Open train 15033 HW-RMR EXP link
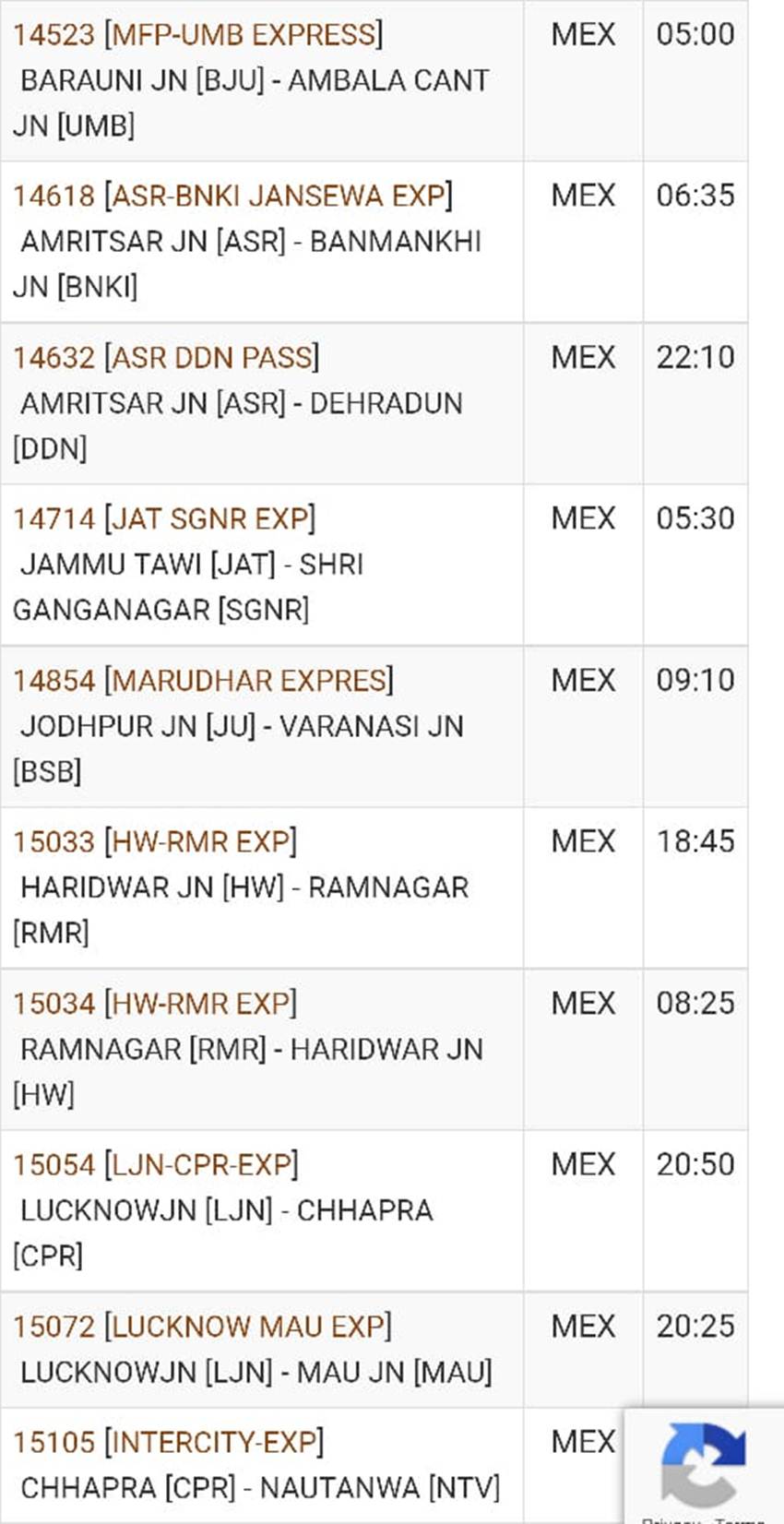 (155, 841)
